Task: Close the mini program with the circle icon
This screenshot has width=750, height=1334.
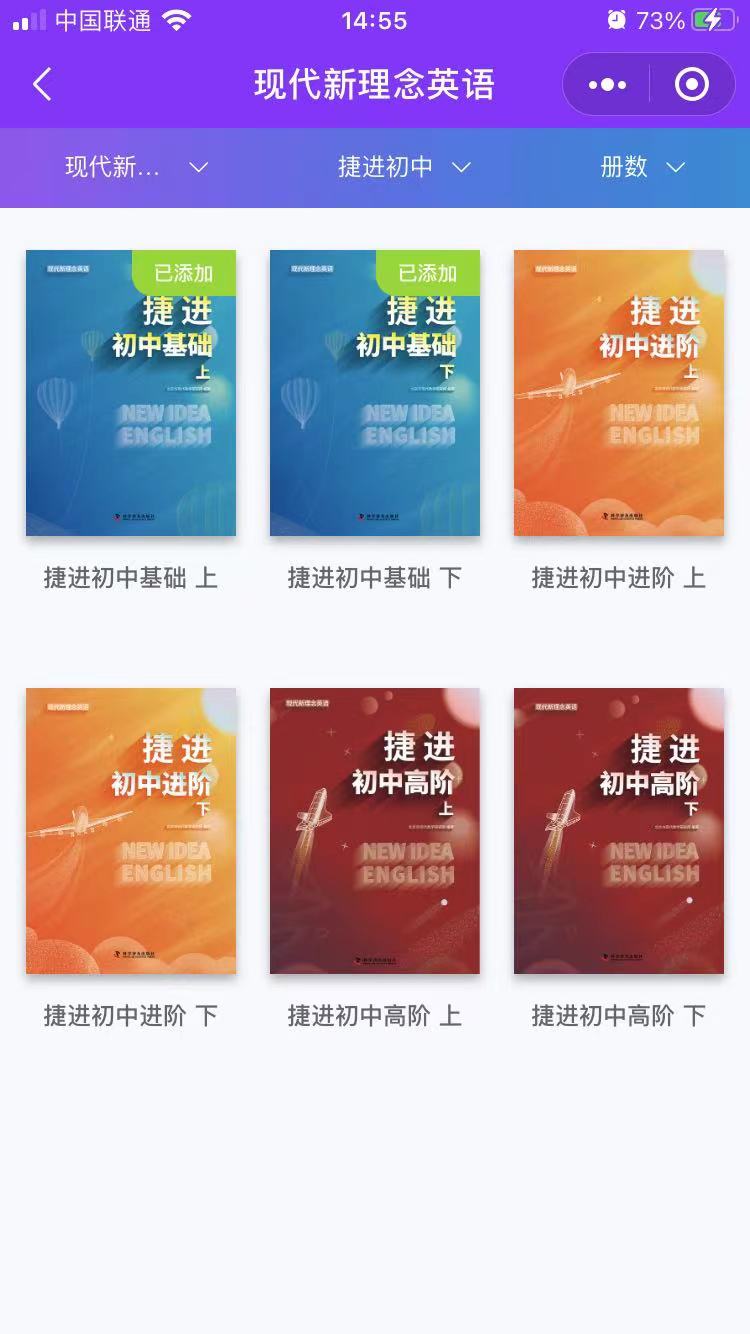Action: pos(692,85)
